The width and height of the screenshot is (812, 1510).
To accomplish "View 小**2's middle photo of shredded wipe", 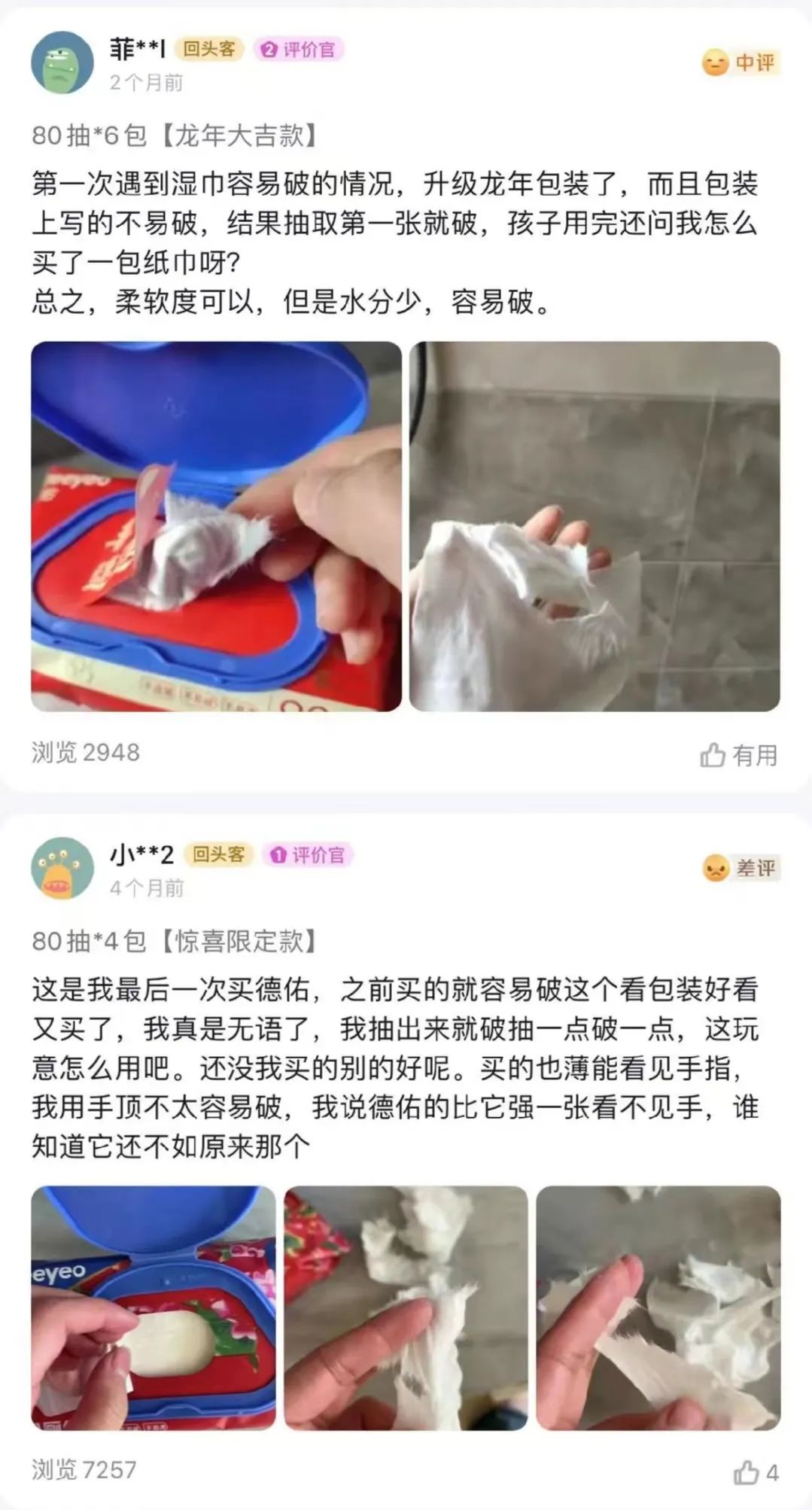I will pos(406,1308).
